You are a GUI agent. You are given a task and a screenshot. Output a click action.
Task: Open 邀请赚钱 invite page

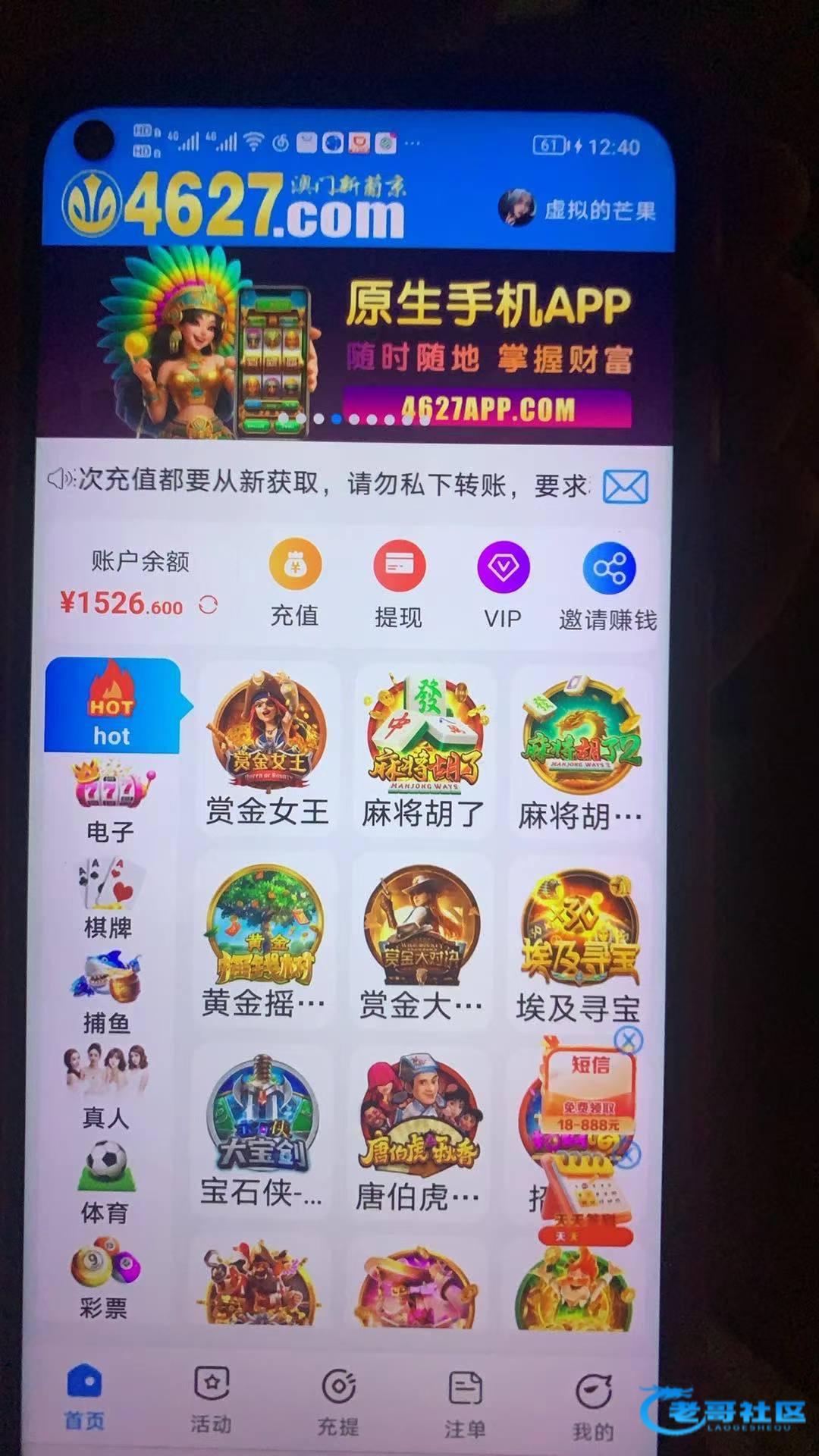608,584
